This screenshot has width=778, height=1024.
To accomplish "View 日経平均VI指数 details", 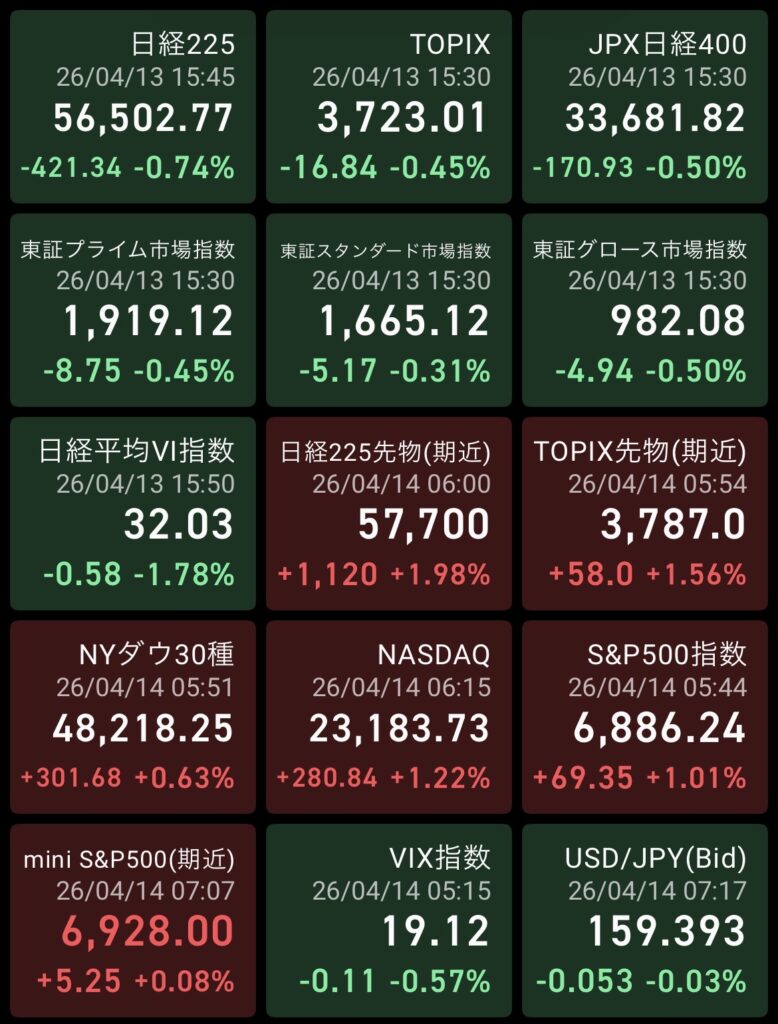I will click(133, 514).
